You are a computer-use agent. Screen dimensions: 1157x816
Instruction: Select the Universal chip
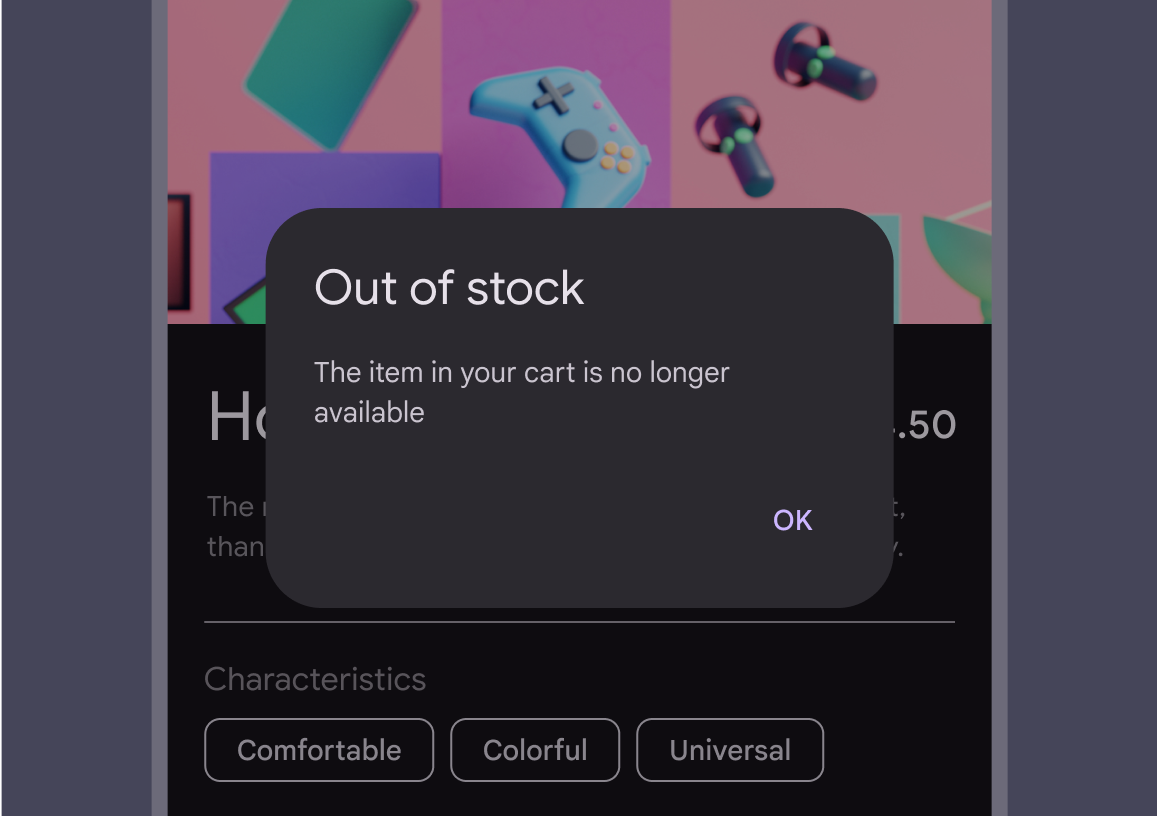pyautogui.click(x=730, y=750)
